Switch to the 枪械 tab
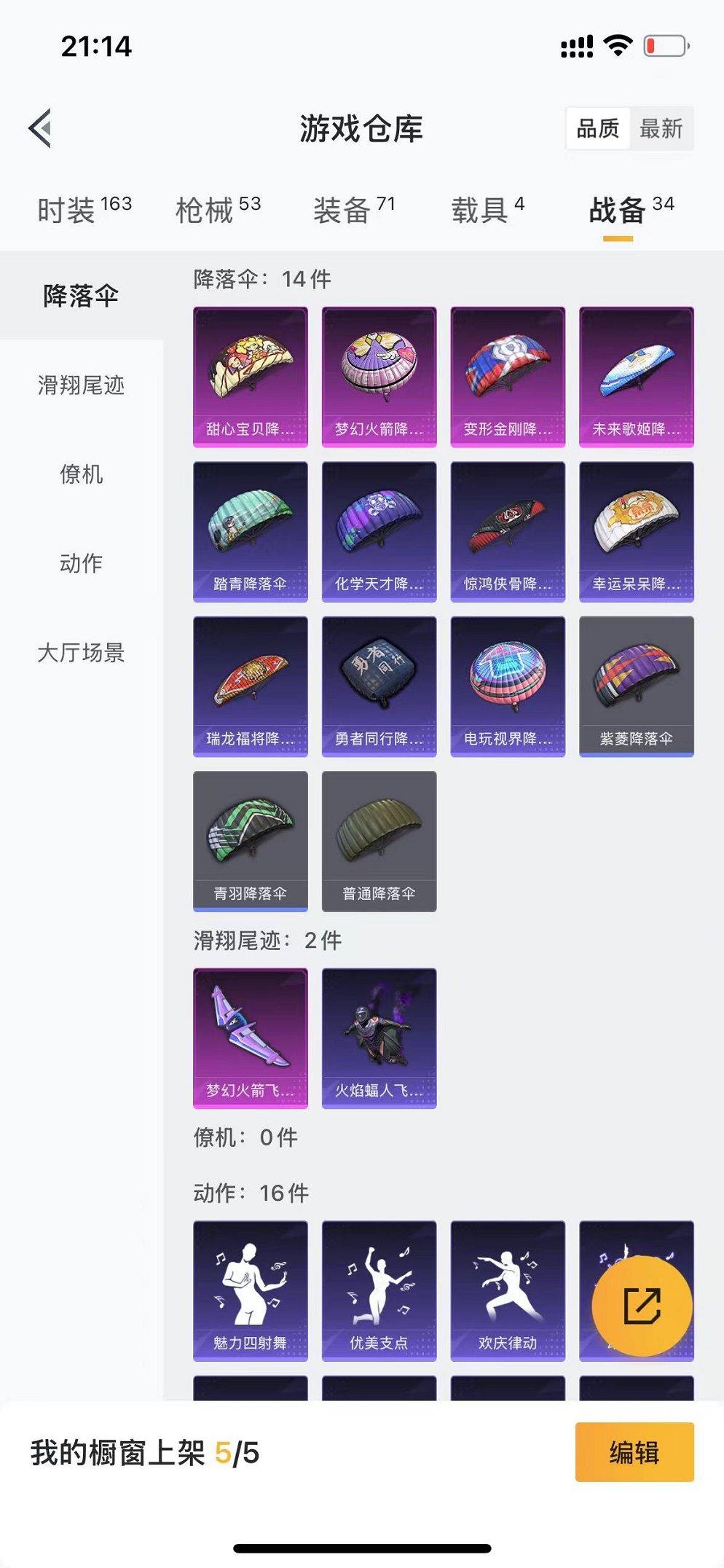 click(218, 210)
